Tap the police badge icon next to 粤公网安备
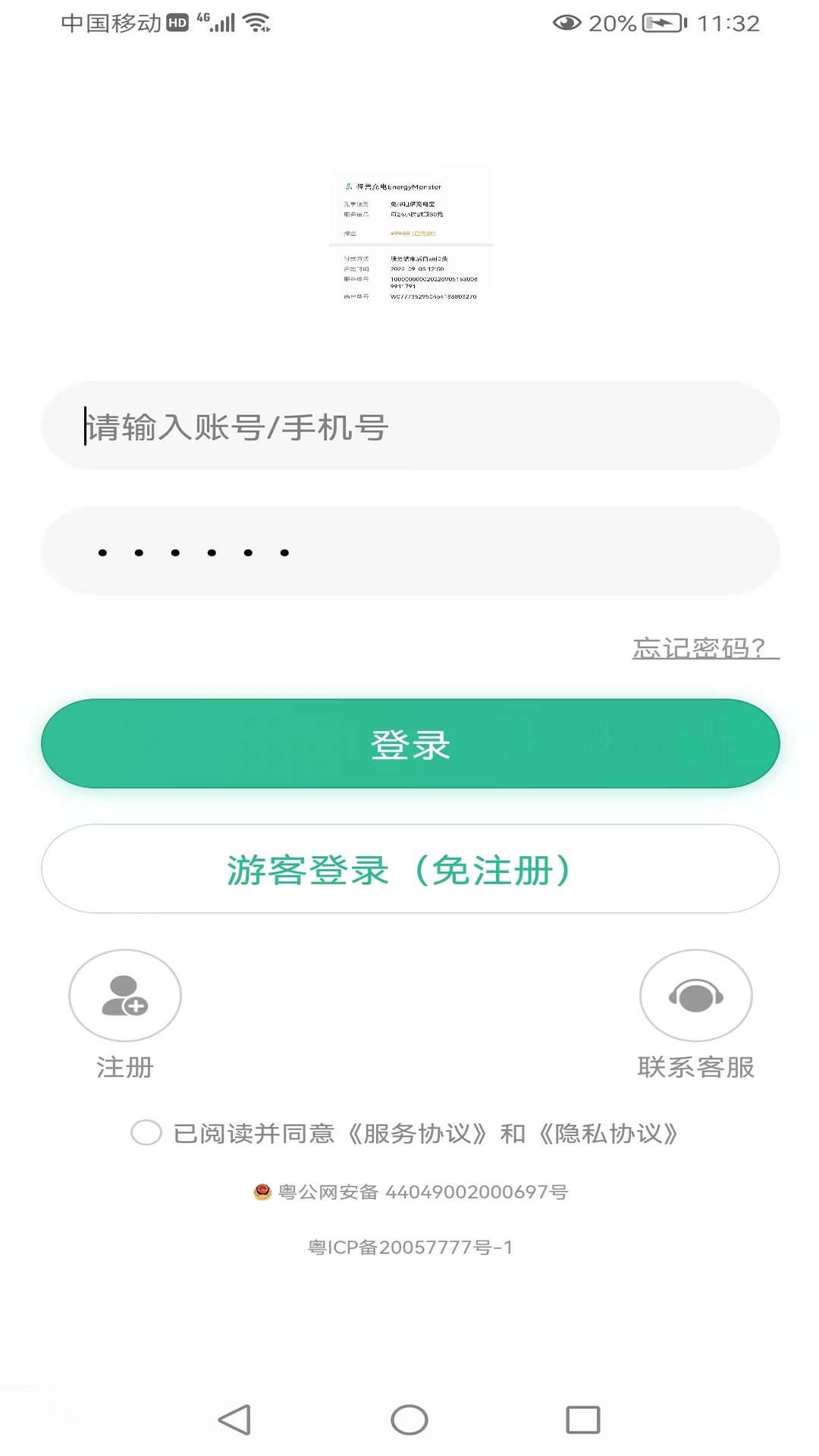Viewport: 819px width, 1456px height. (x=263, y=1191)
